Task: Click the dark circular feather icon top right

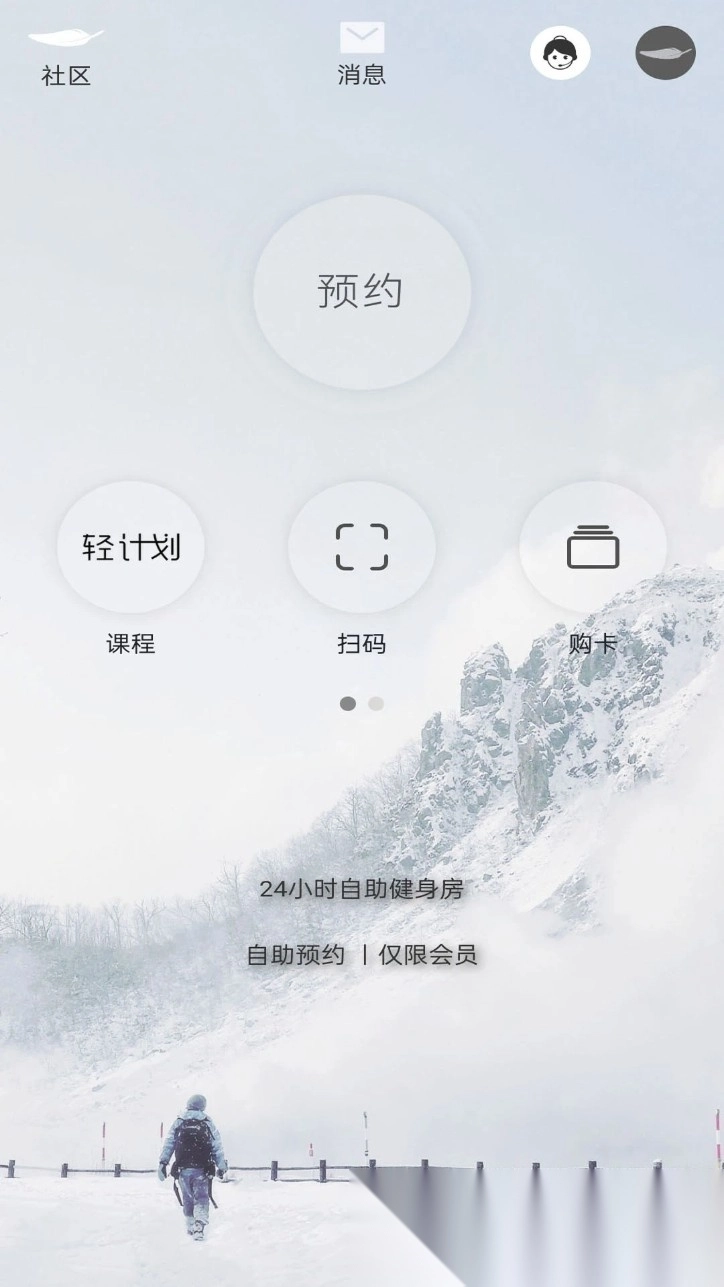Action: (664, 52)
